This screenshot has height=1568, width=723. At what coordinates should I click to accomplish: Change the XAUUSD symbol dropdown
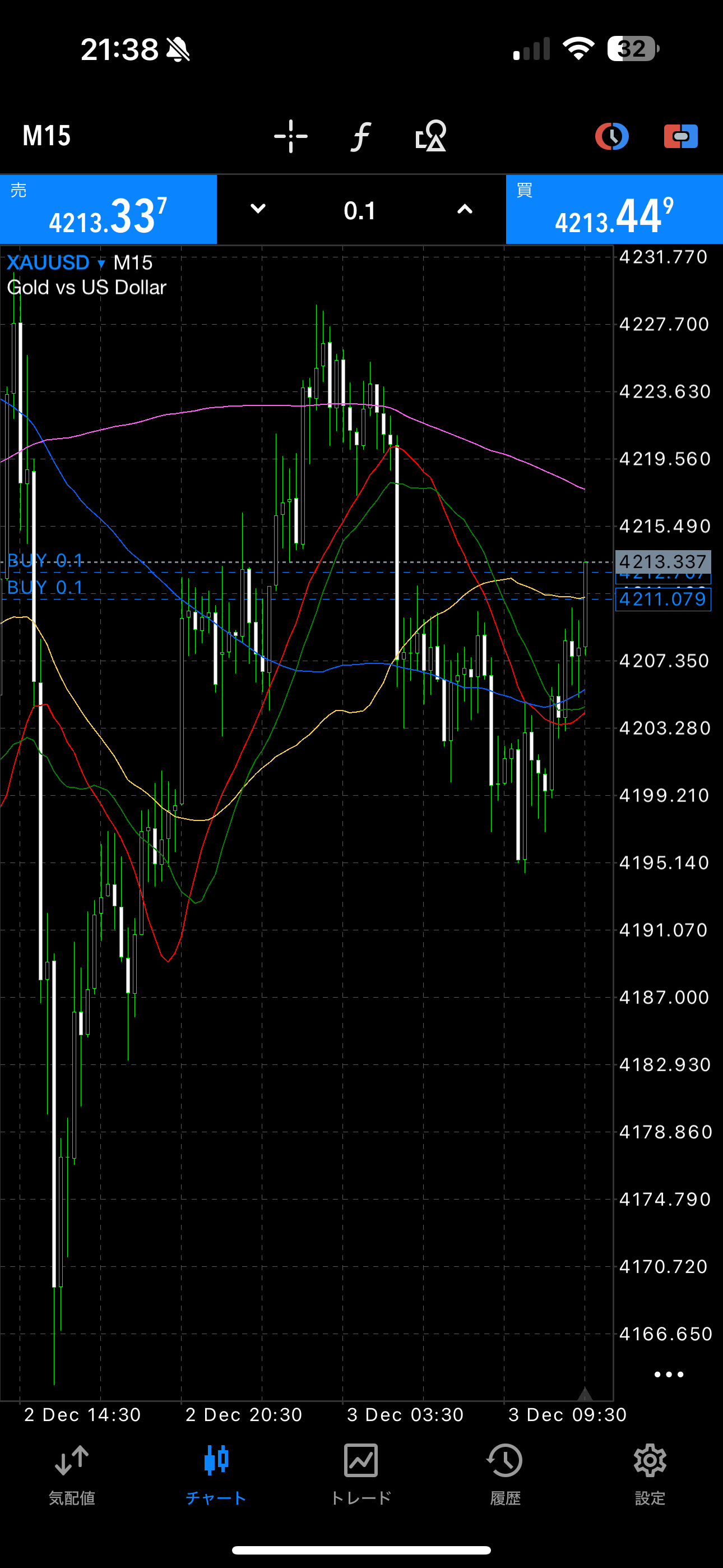(x=55, y=263)
